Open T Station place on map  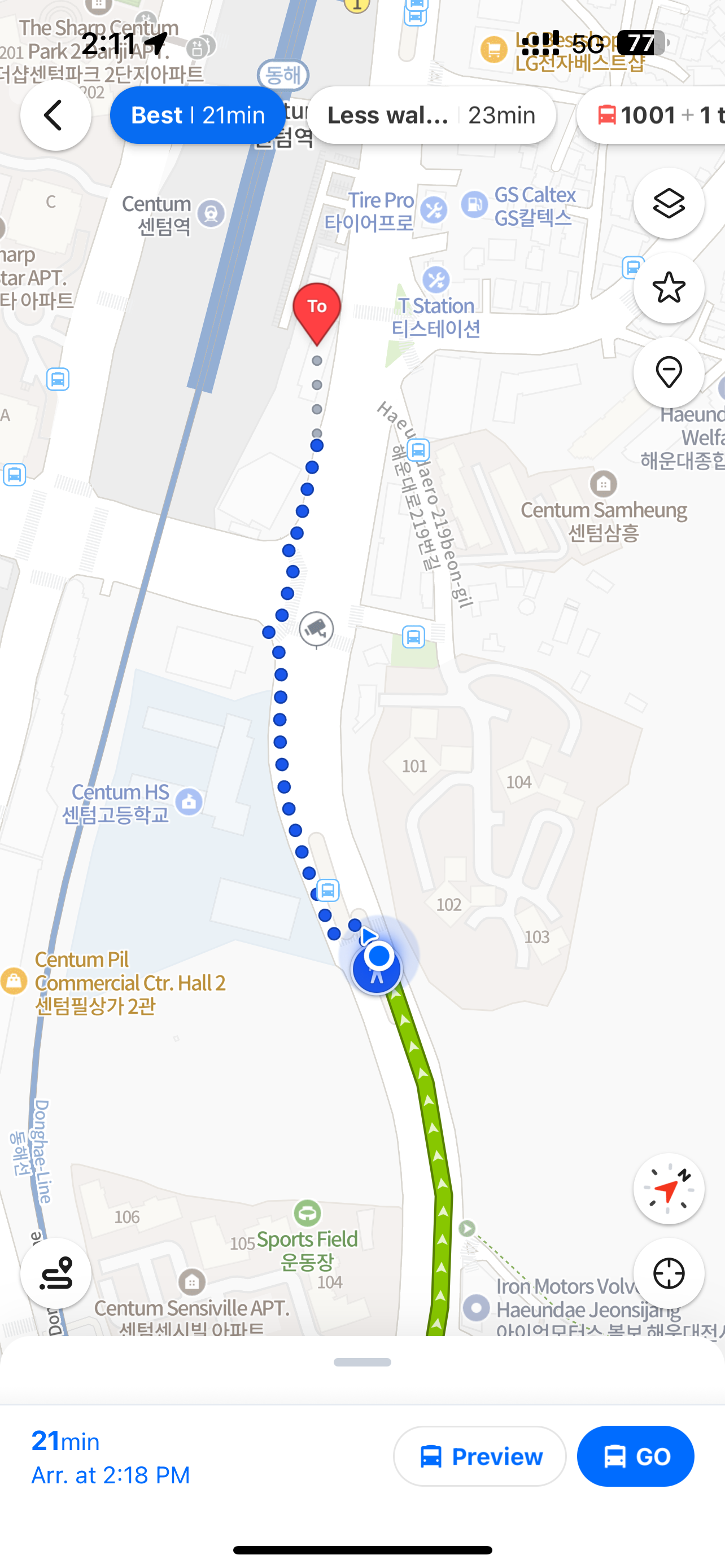(x=436, y=281)
